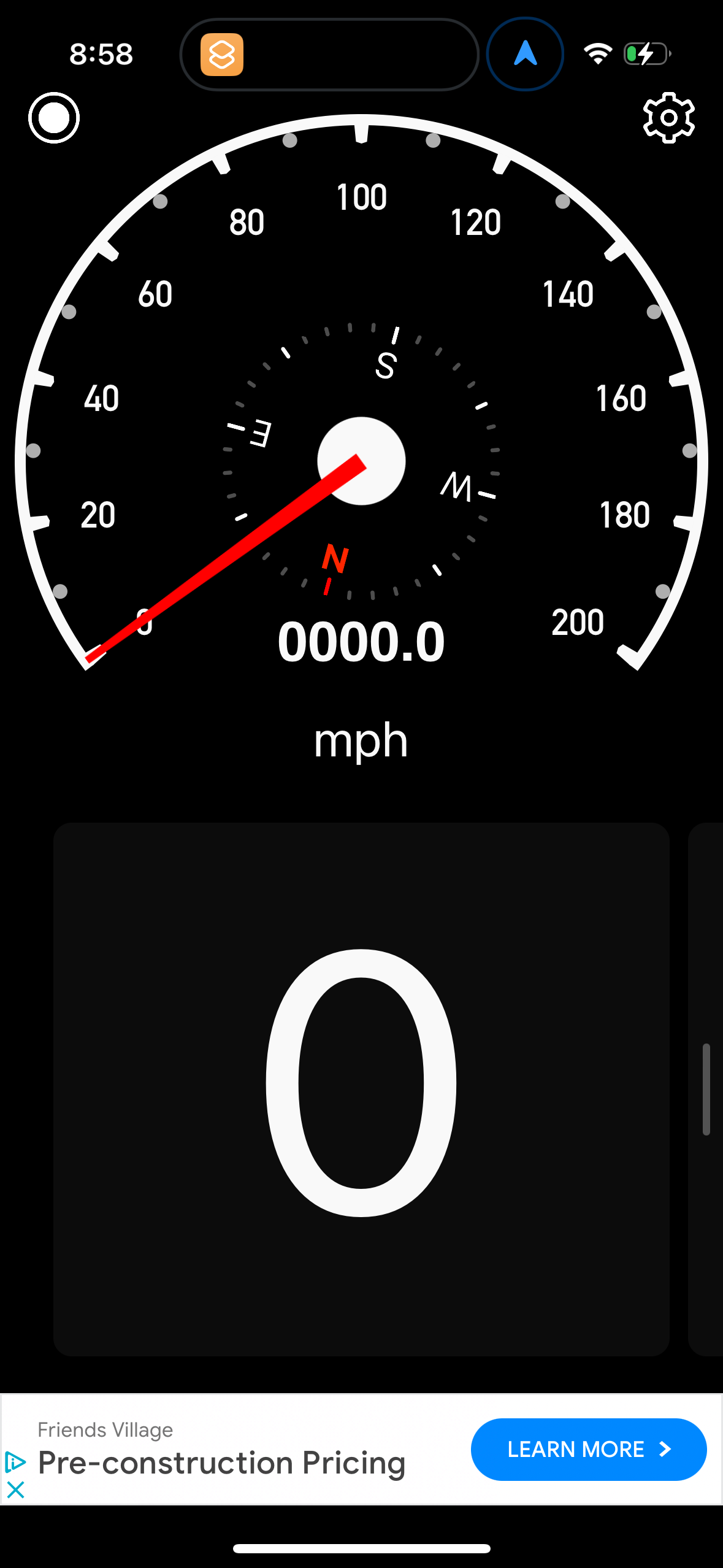The image size is (723, 1568).
Task: Tap the blue navigation arrow indicator
Action: pos(525,53)
